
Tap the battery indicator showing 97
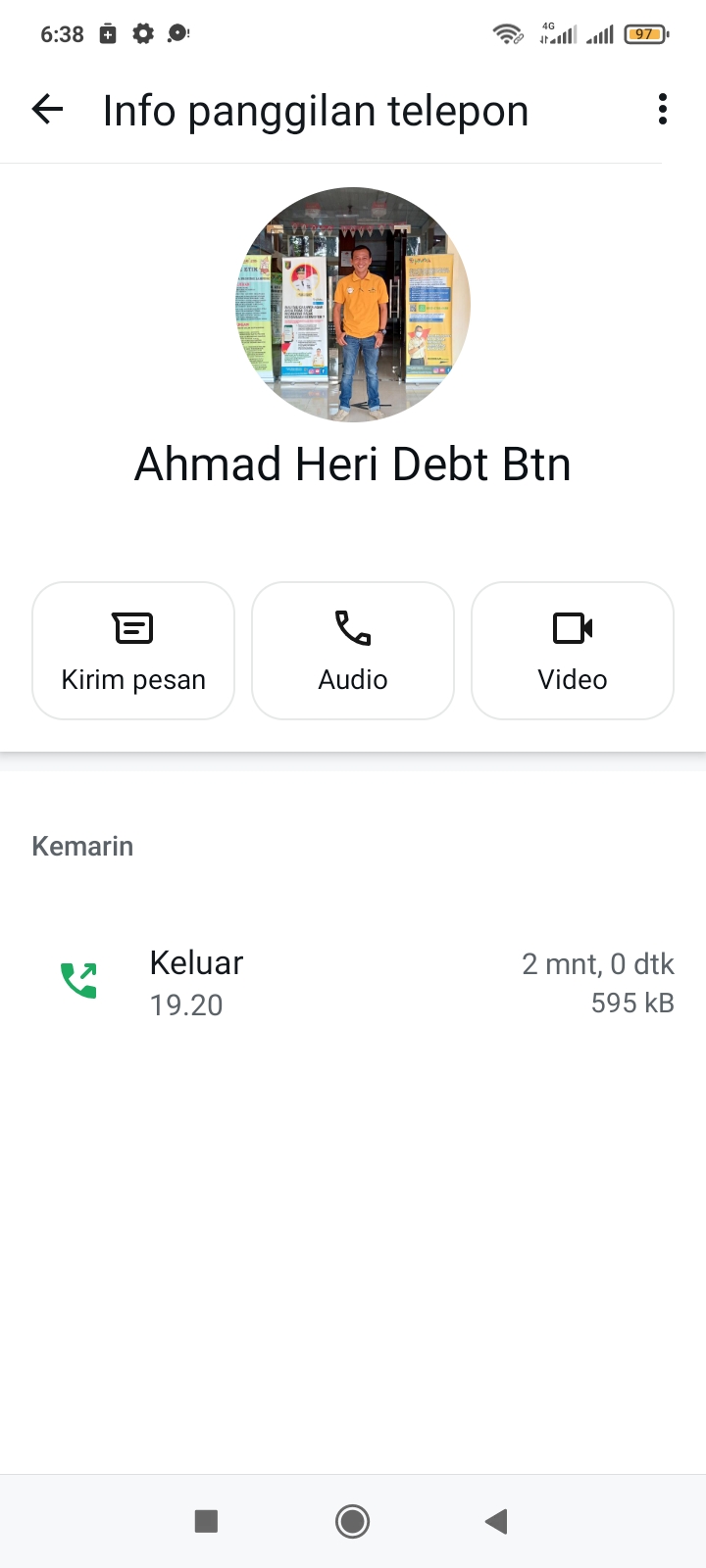644,33
